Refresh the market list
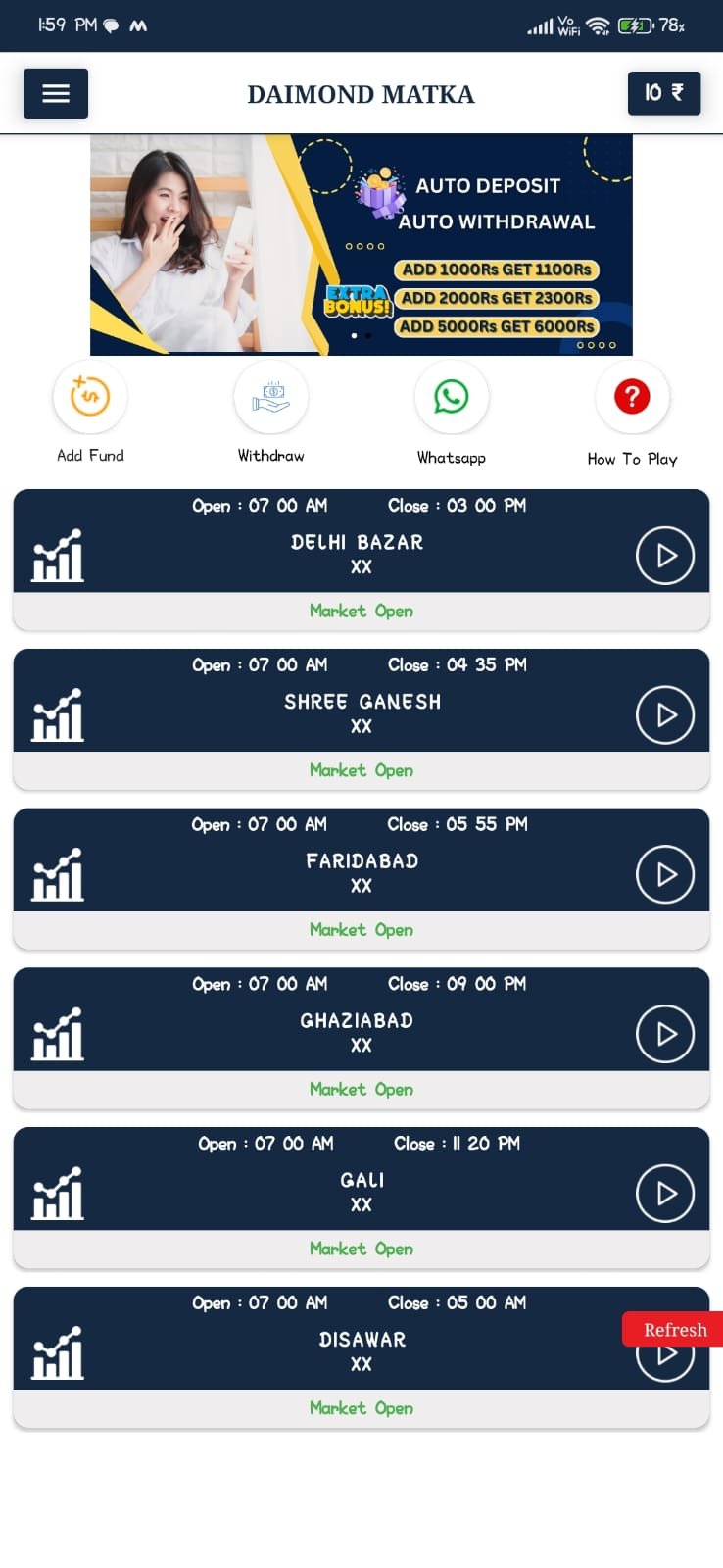This screenshot has height=1568, width=723. [x=673, y=1329]
